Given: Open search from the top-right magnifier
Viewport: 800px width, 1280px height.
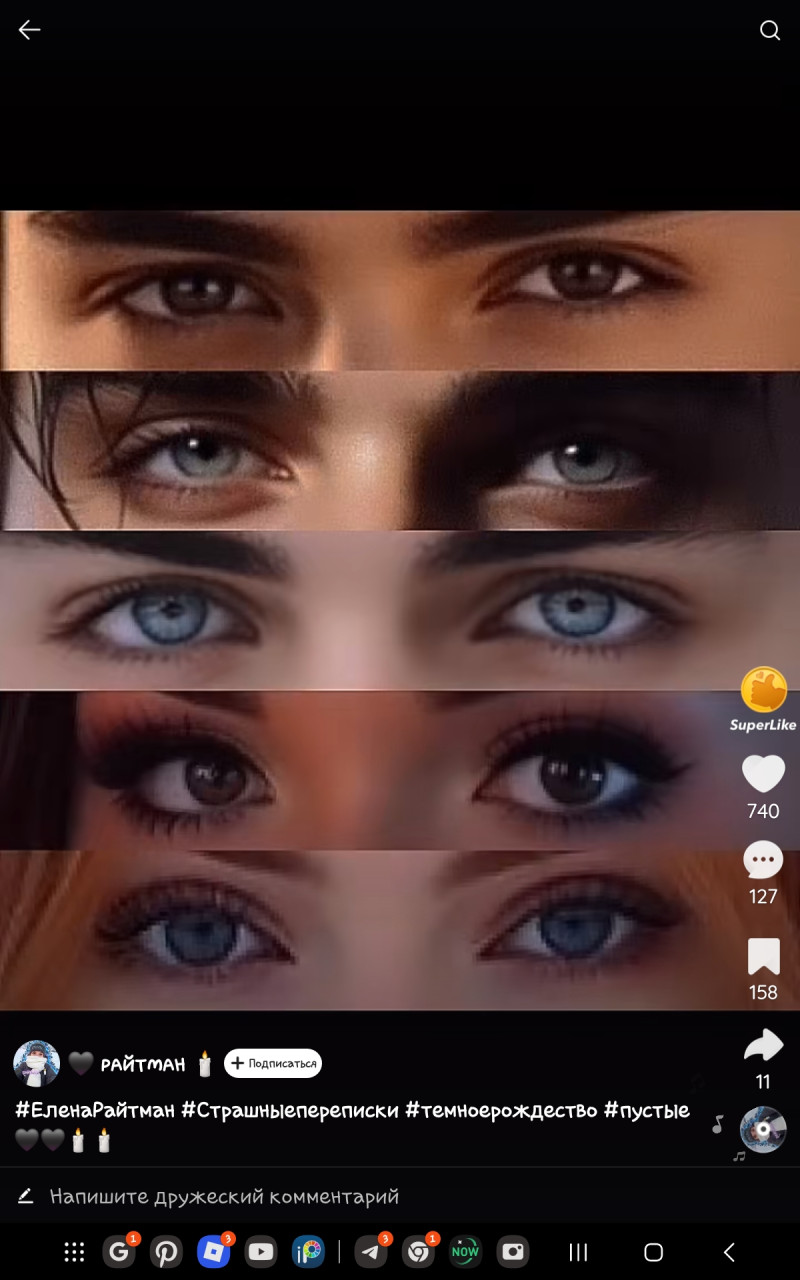Looking at the screenshot, I should pyautogui.click(x=769, y=30).
